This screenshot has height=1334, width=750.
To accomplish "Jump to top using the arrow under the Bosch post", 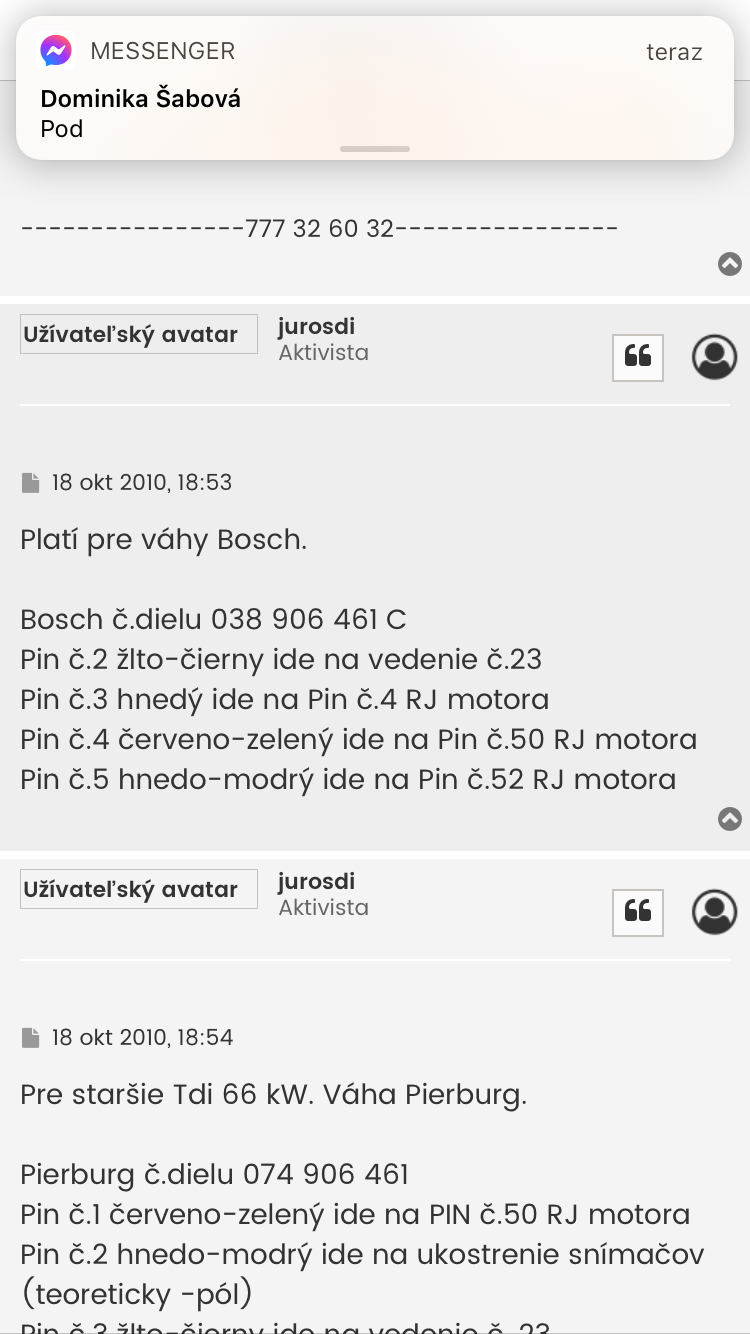I will (730, 819).
